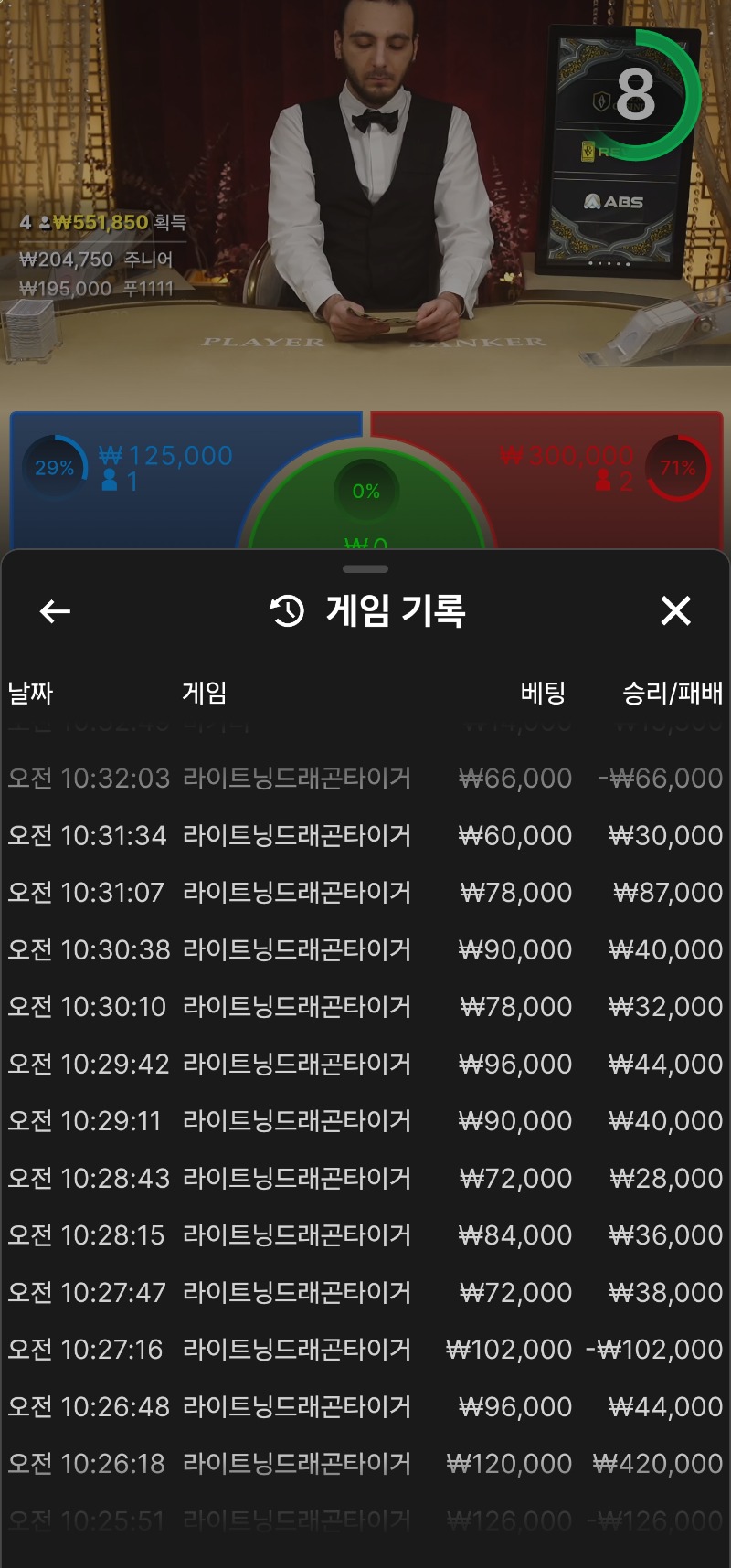Open the 10:31:34 game record
The image size is (731, 1568).
[x=365, y=835]
